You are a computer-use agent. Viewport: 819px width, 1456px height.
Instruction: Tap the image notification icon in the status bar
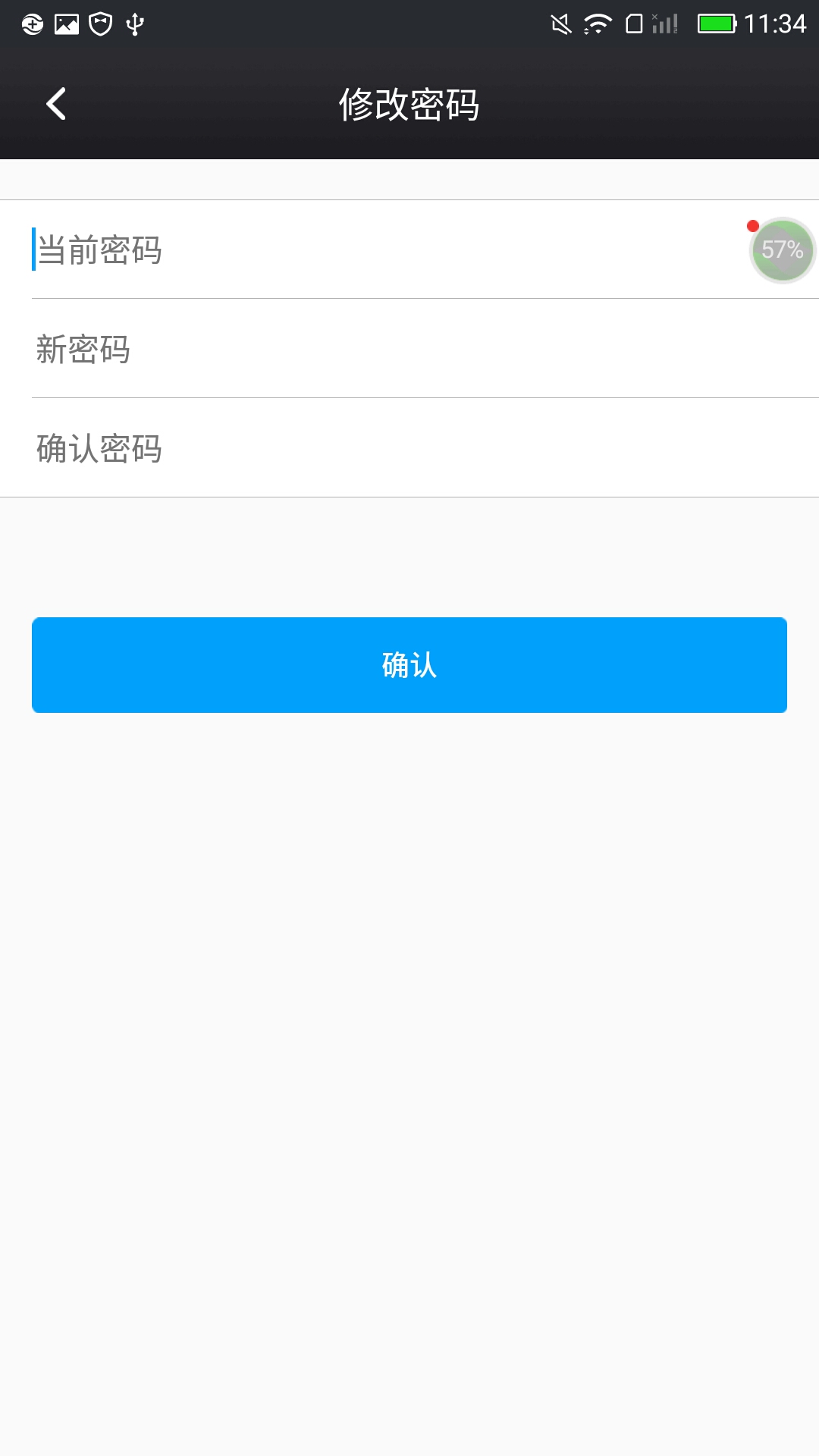pyautogui.click(x=65, y=24)
